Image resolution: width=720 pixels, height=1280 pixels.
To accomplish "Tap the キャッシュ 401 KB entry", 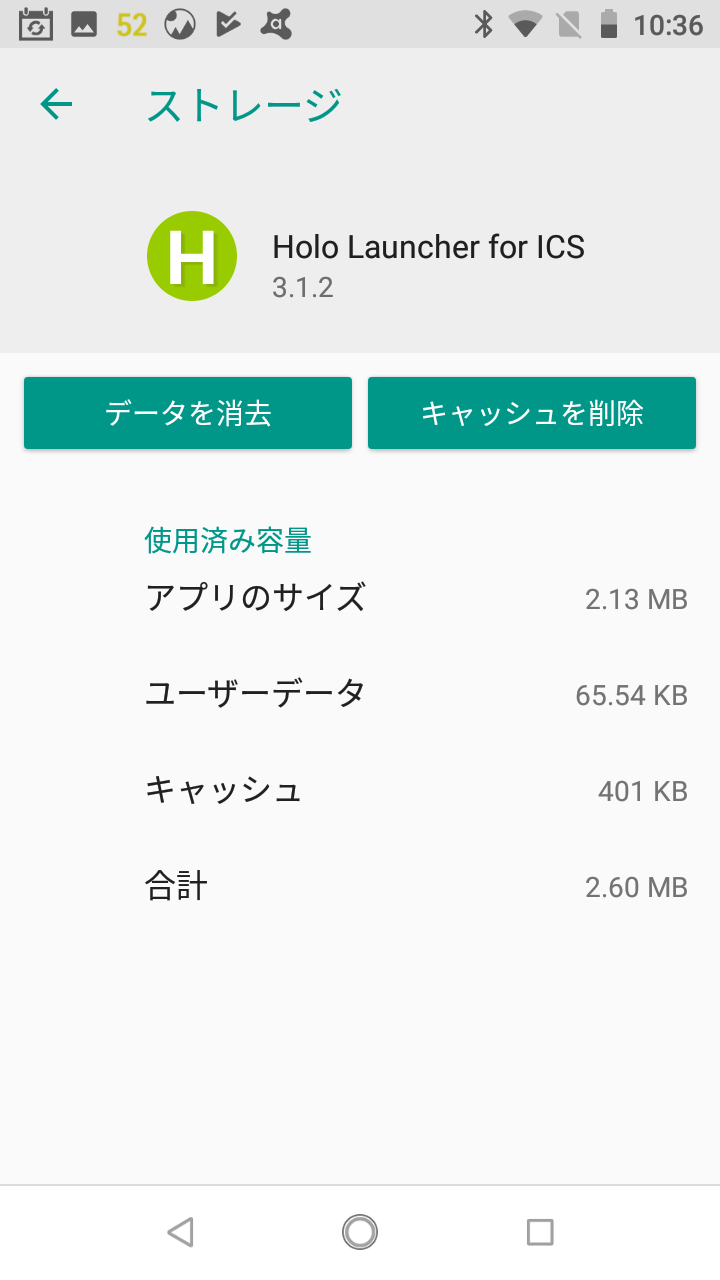I will (360, 790).
